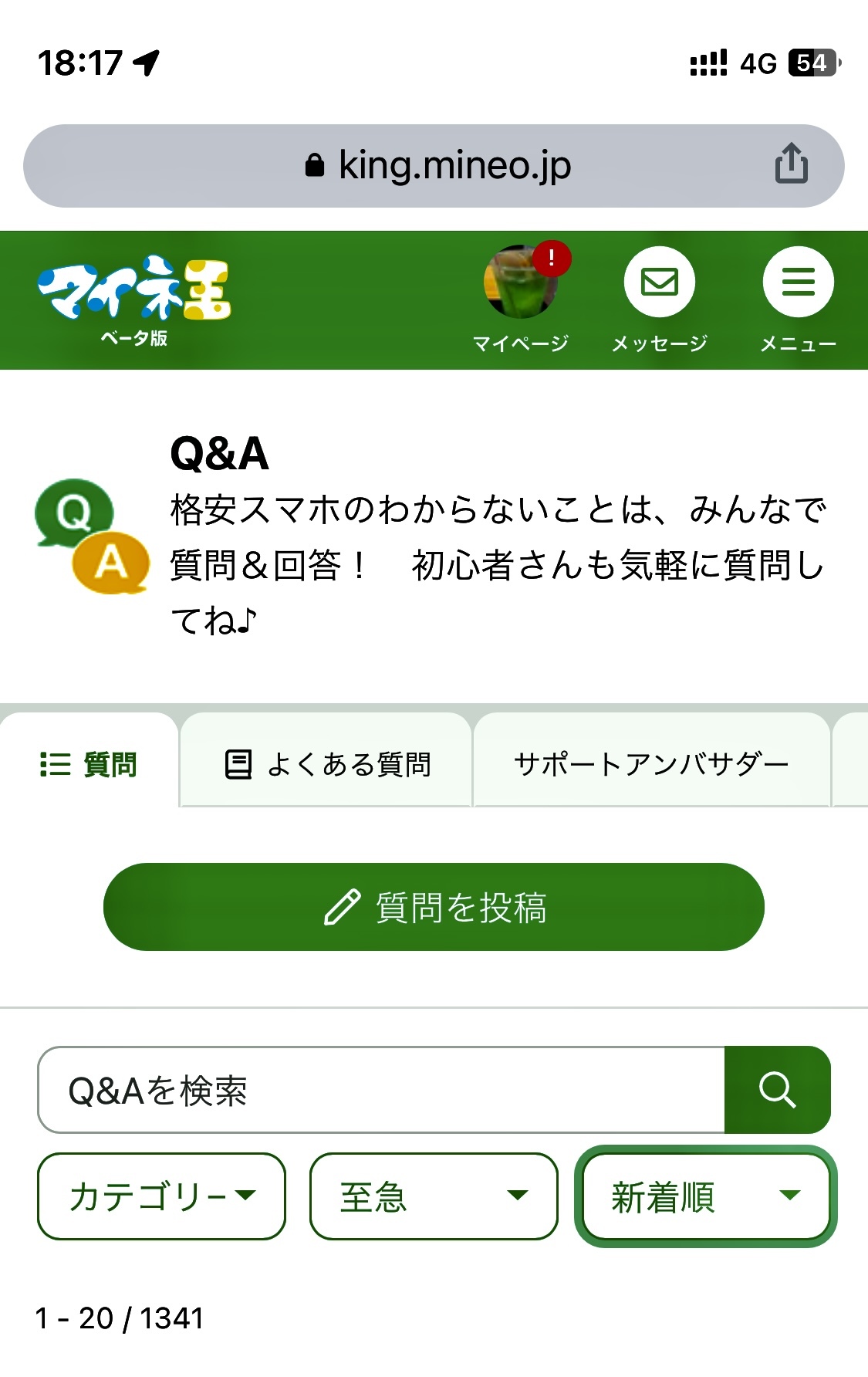868x1377 pixels.
Task: Switch to the サポートアンバサダー tab
Action: [652, 764]
